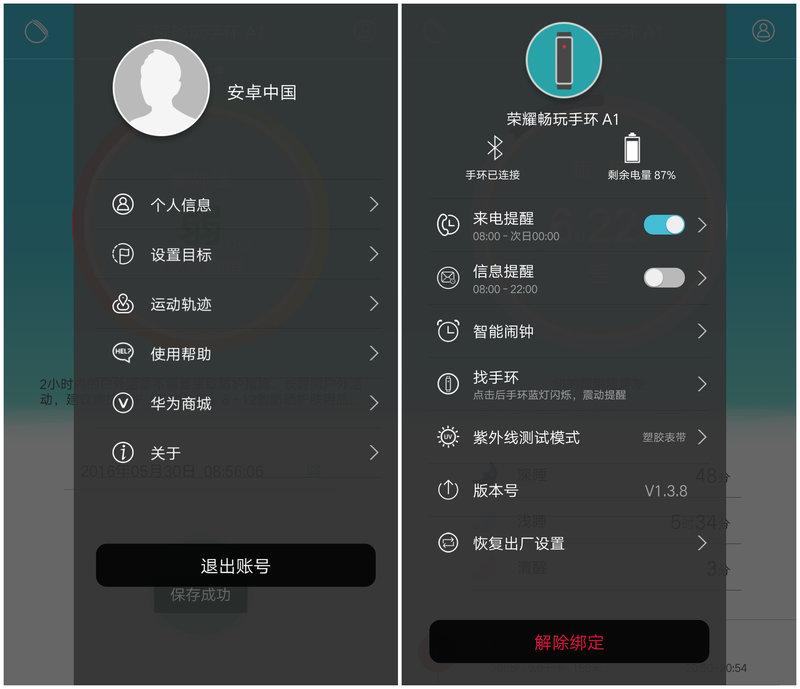The width and height of the screenshot is (800, 689).
Task: Tap 找手环 to find the band
Action: click(570, 384)
